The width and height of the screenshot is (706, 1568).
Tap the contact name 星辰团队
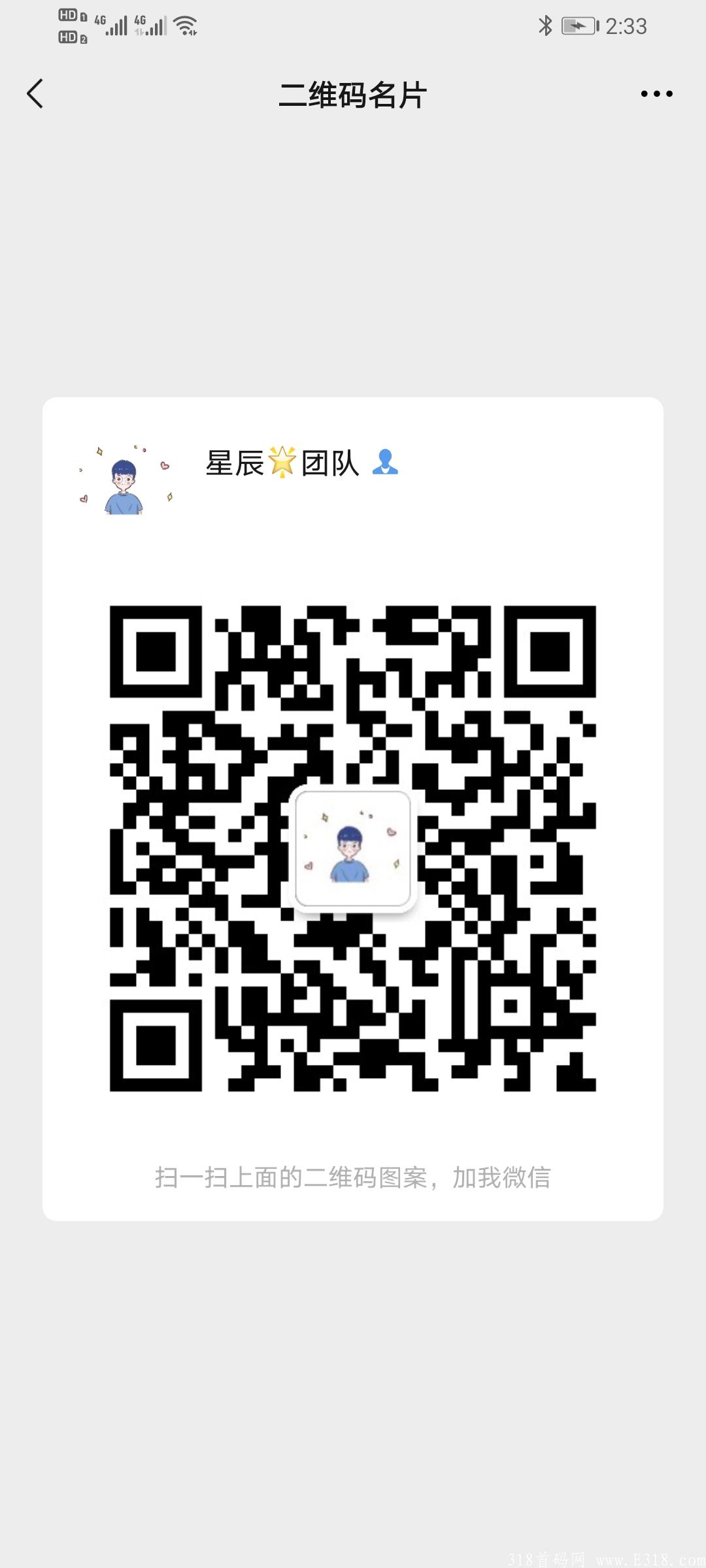point(281,465)
